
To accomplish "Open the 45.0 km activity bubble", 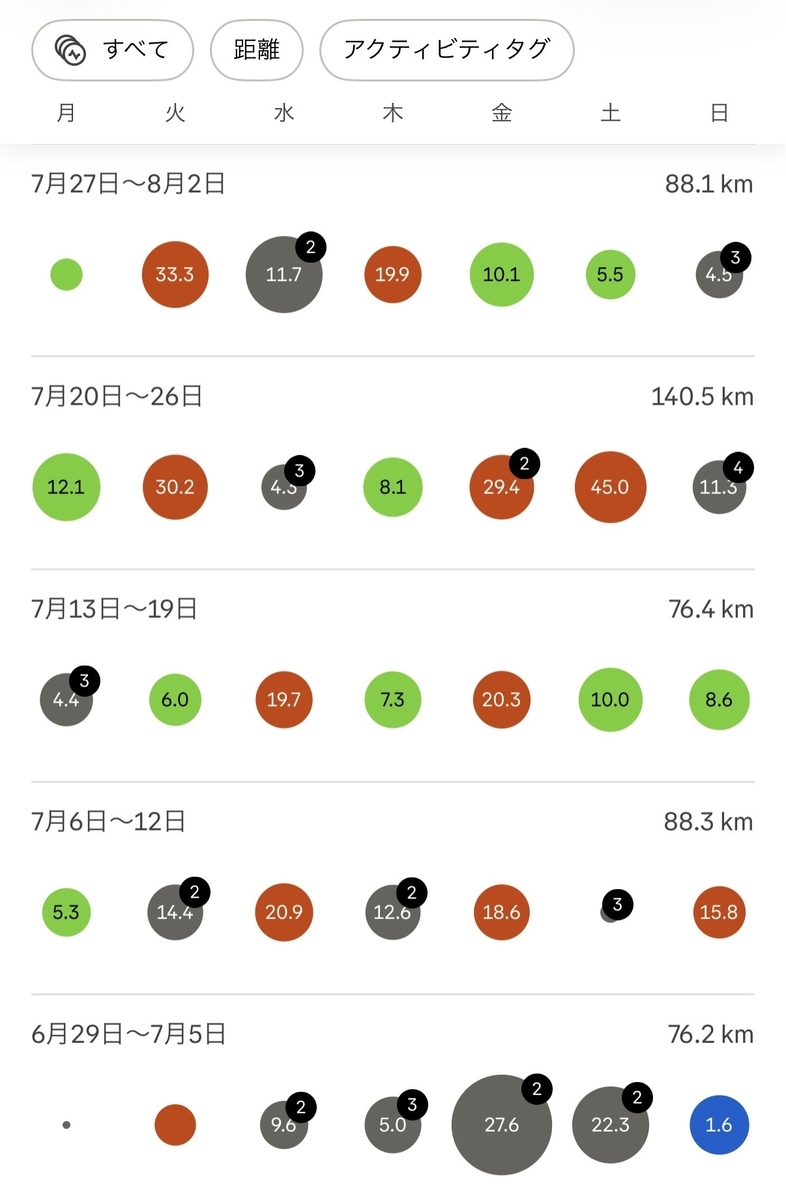I will coord(611,487).
